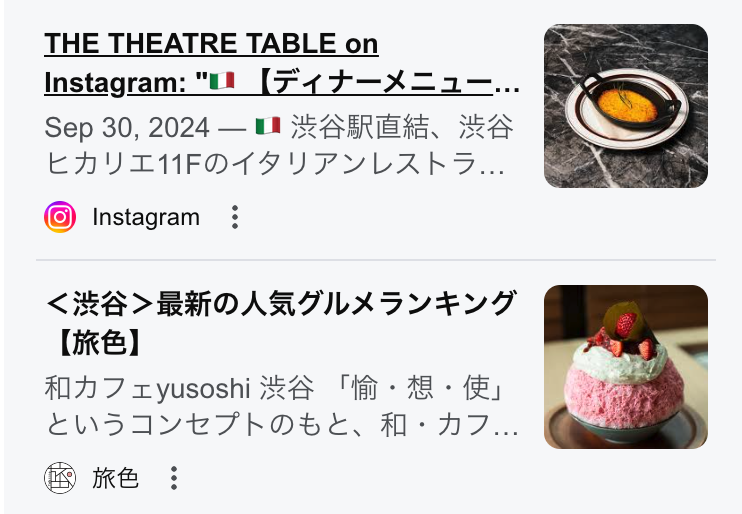Open more options for the 旅色 result
Viewport: 742px width, 514px height.
tap(174, 478)
